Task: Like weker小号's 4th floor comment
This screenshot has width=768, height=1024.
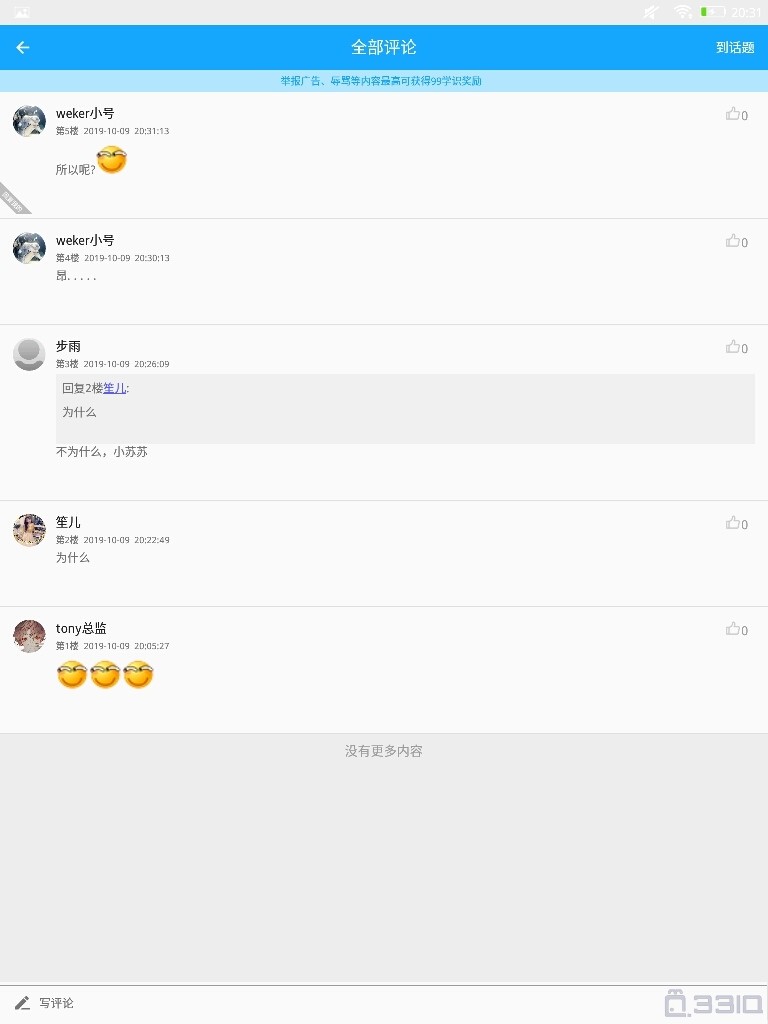Action: pos(736,241)
